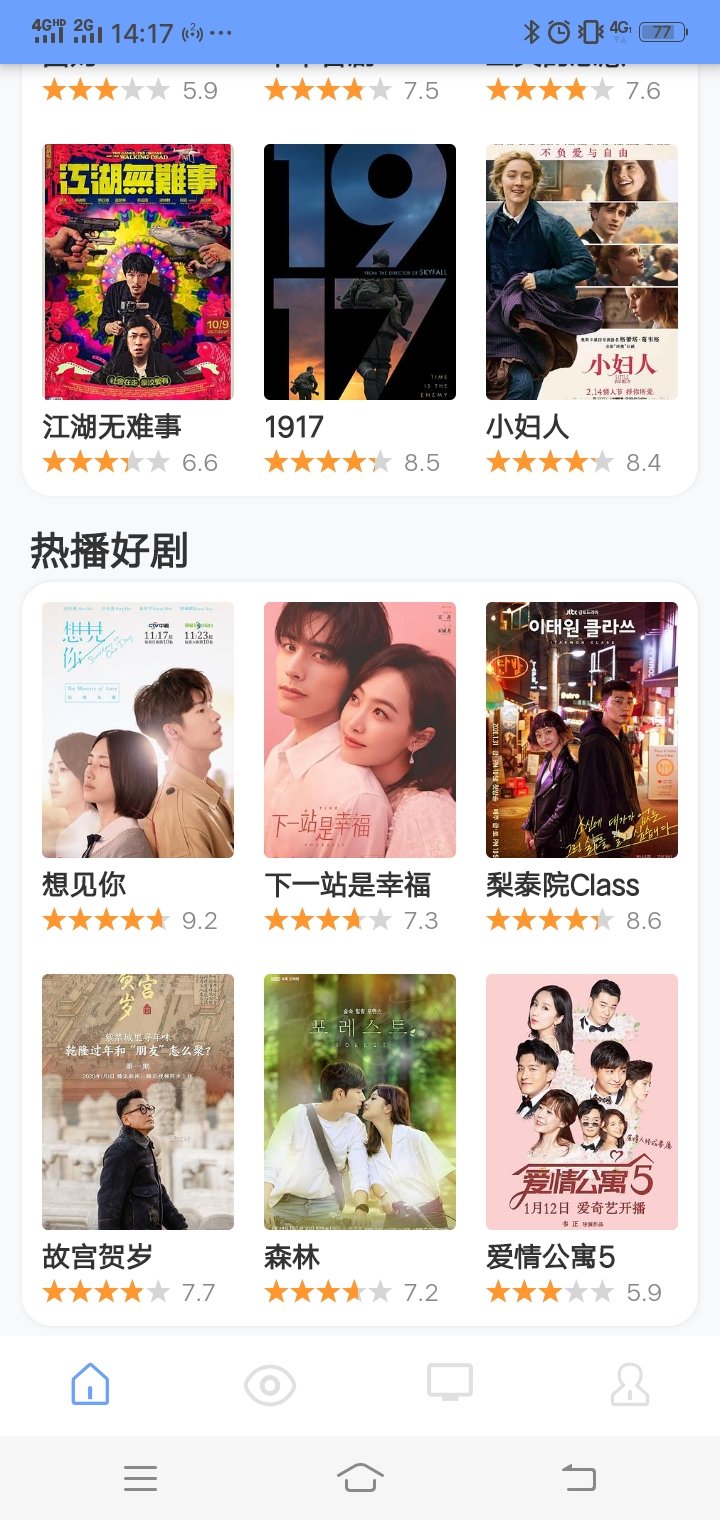Select the Home tab icon

(x=89, y=1384)
